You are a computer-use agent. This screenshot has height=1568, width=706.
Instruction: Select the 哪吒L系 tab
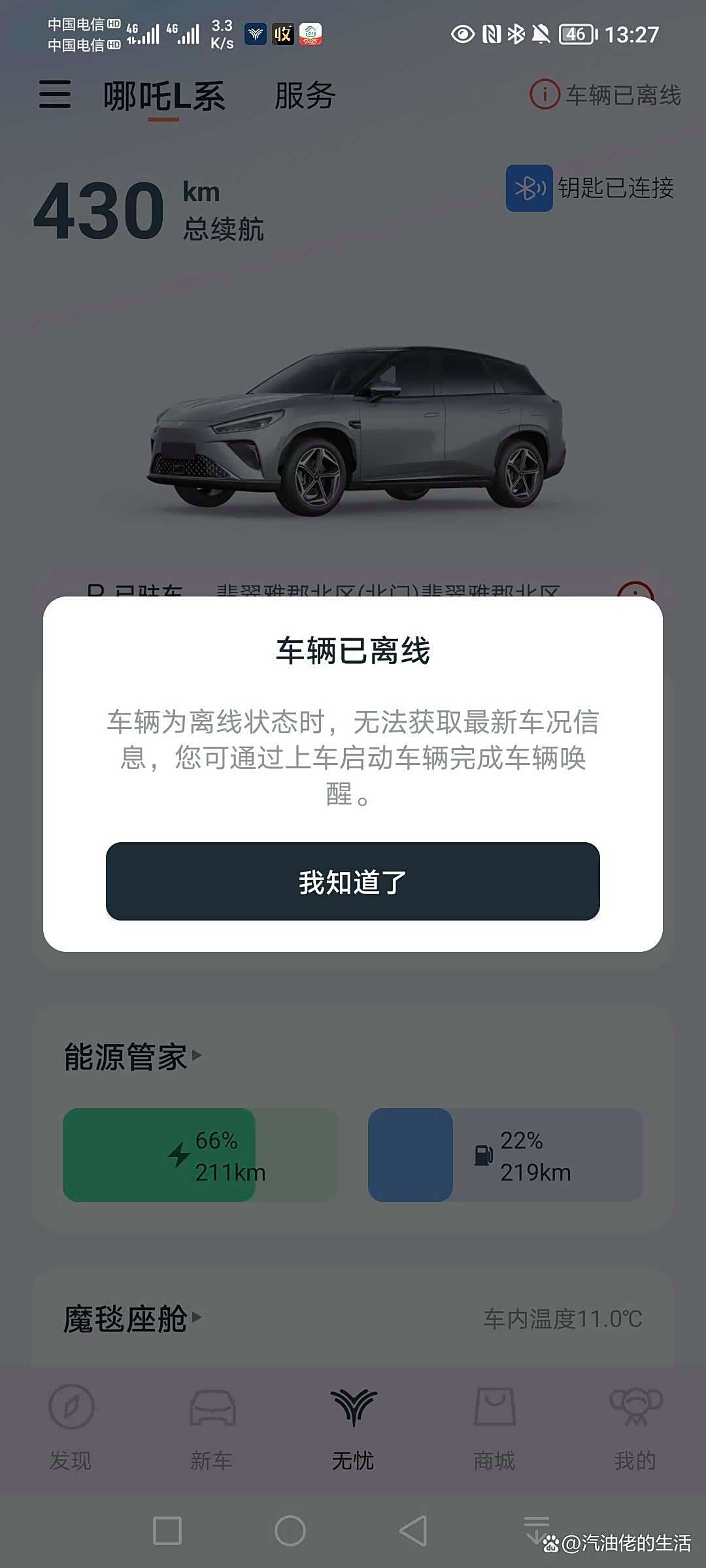pos(164,97)
